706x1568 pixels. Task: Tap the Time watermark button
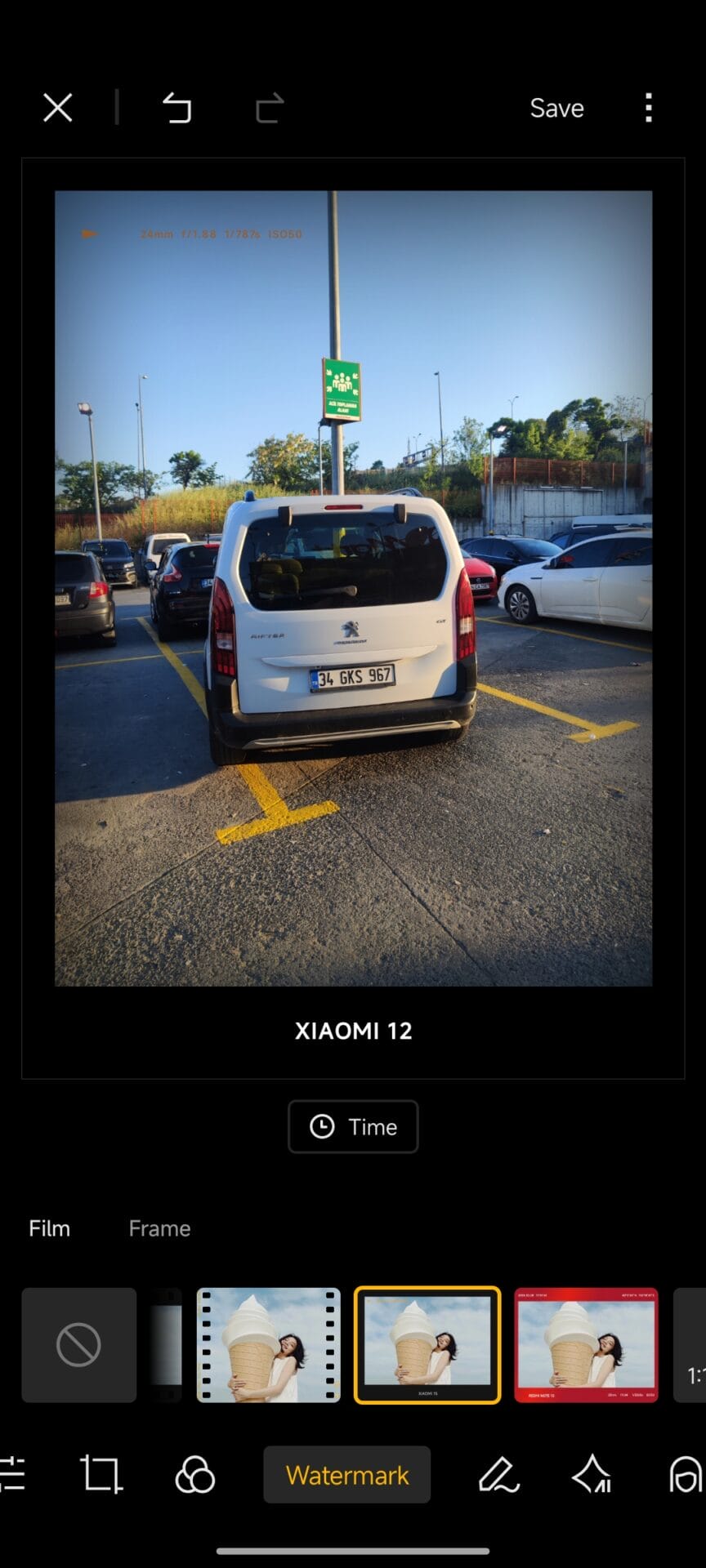(x=353, y=1126)
